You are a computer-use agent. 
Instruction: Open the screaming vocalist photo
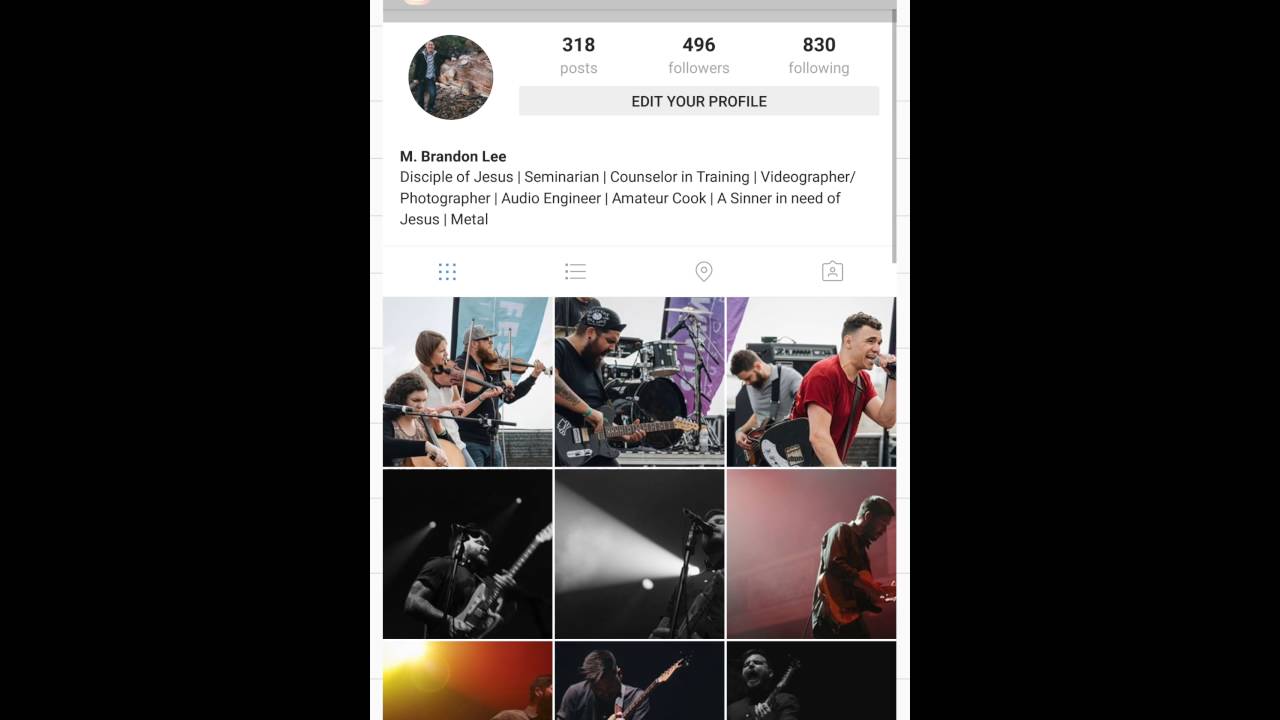pos(811,682)
